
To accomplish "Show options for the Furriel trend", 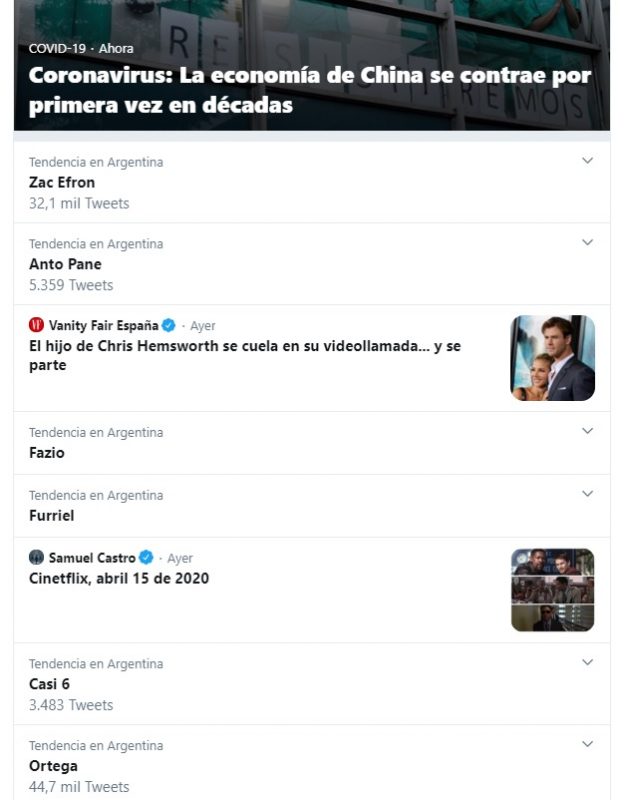I will click(x=587, y=494).
